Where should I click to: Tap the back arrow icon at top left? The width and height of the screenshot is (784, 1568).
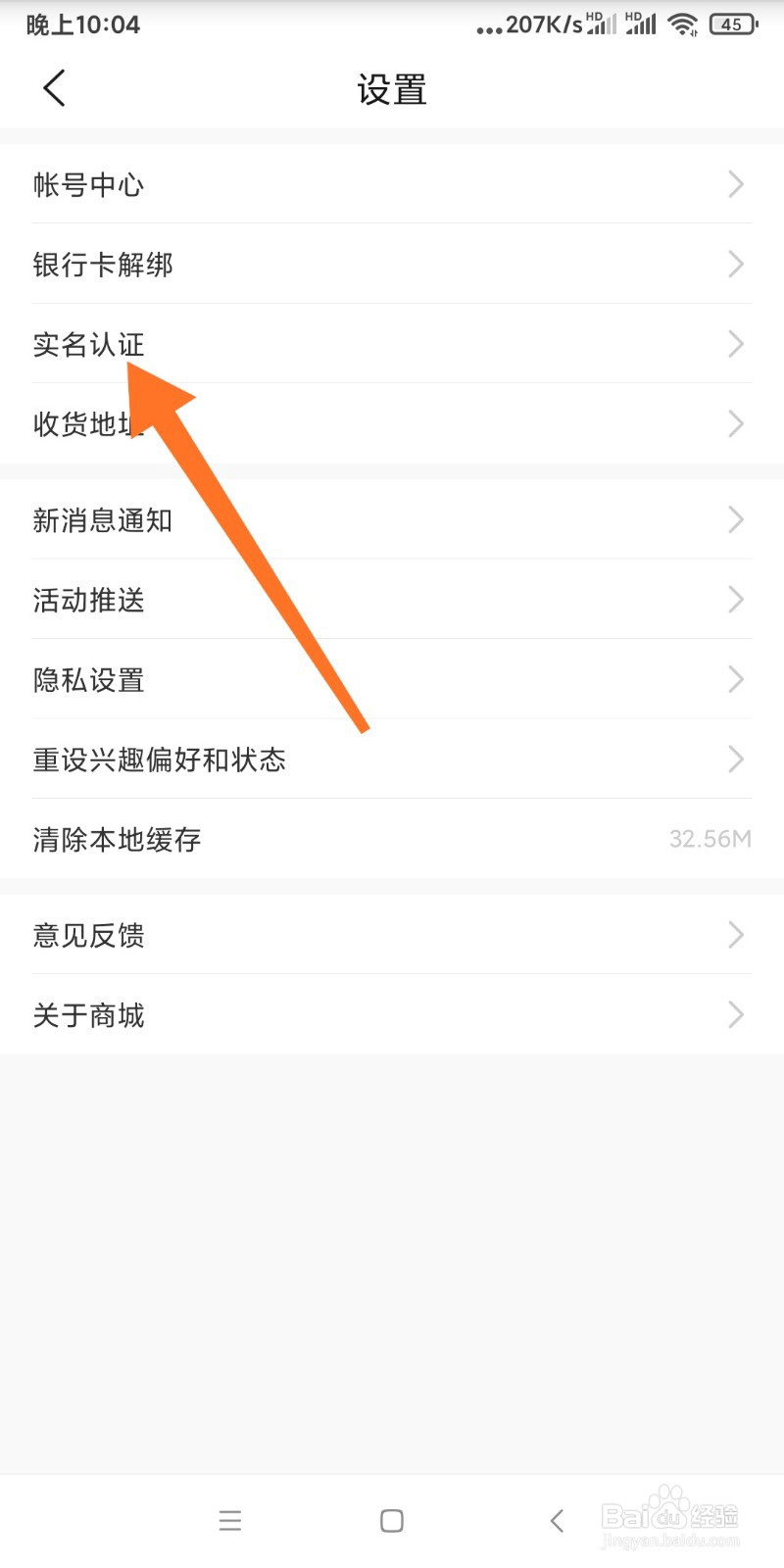[54, 87]
